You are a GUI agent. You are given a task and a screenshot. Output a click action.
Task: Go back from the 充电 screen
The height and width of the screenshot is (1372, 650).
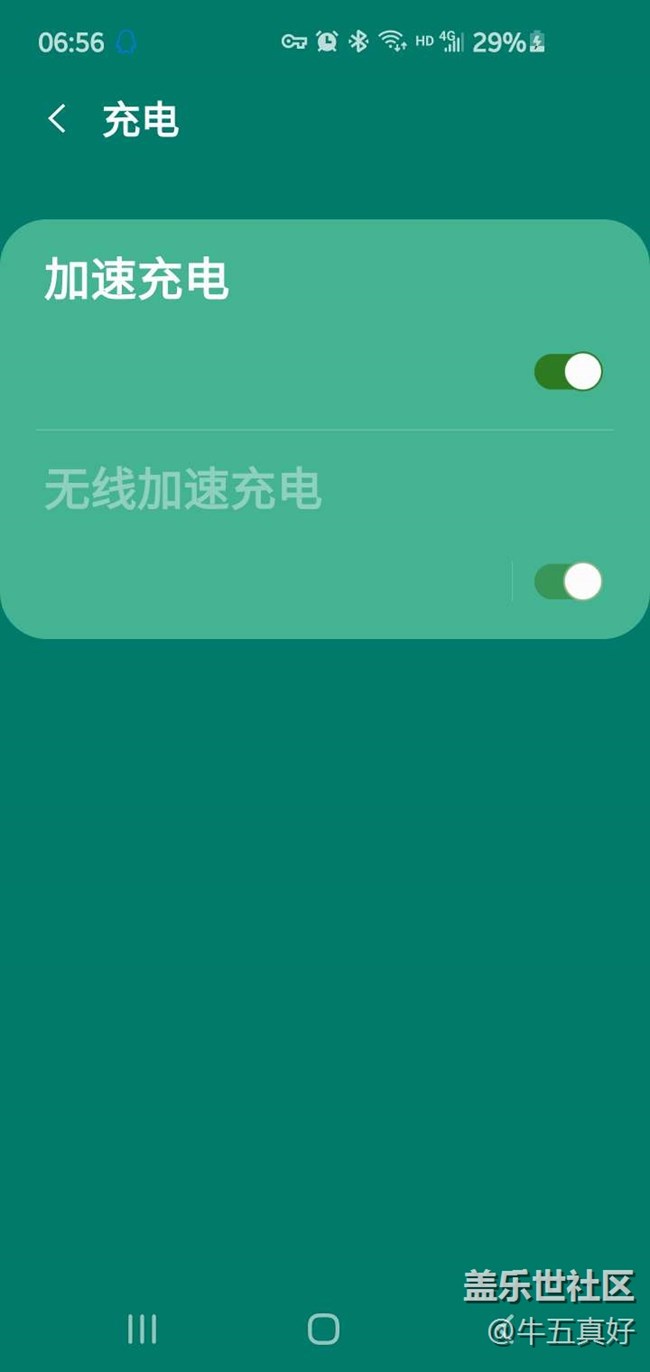point(57,120)
